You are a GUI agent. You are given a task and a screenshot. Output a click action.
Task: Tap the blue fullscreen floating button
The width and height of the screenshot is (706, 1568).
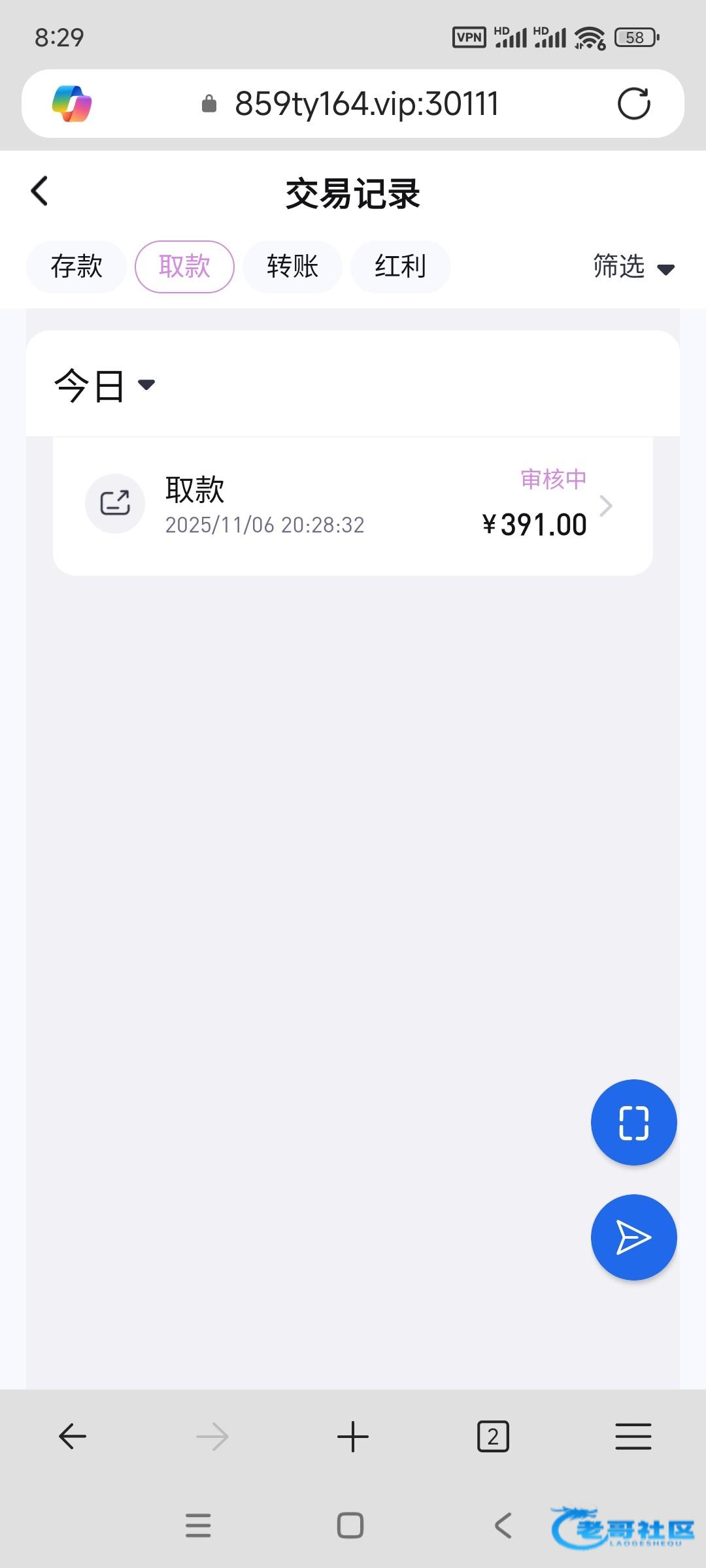pyautogui.click(x=633, y=1122)
